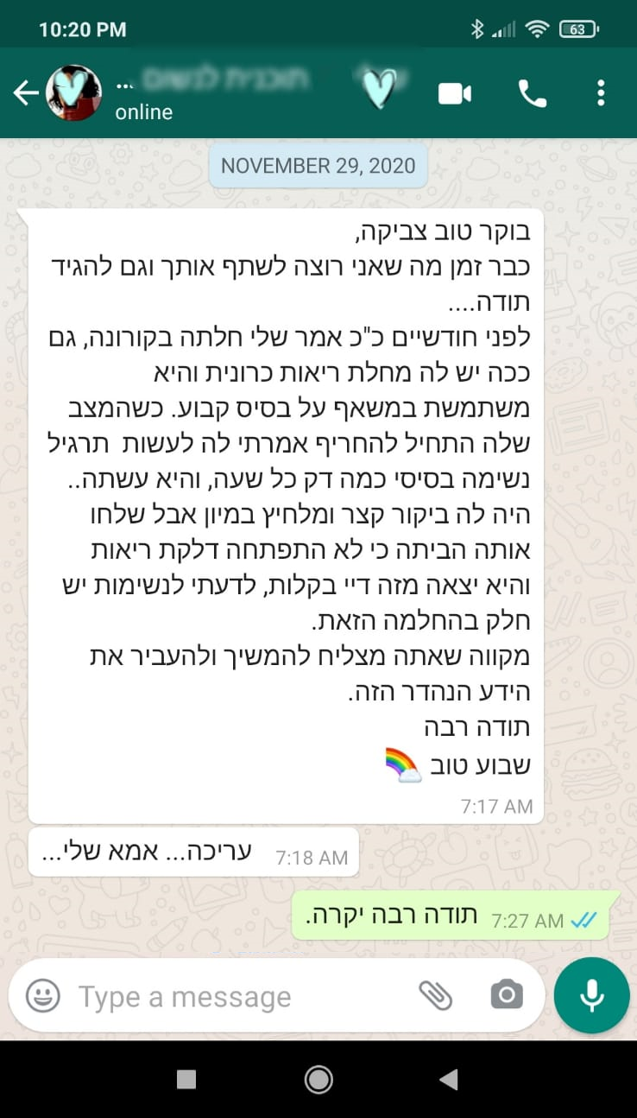The image size is (637, 1118).
Task: Open recent apps from navigation bar
Action: 186,1079
